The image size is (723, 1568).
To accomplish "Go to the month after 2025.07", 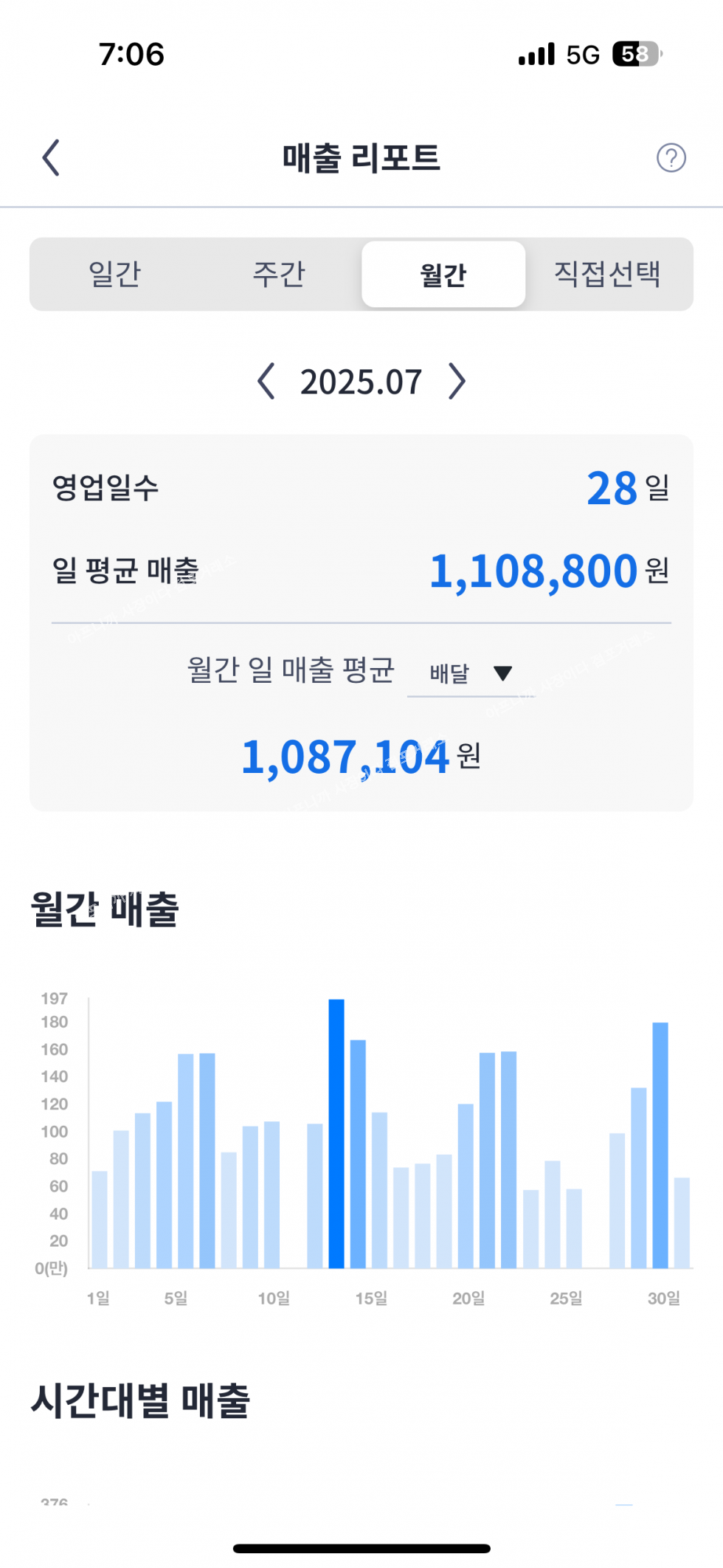I will (457, 382).
